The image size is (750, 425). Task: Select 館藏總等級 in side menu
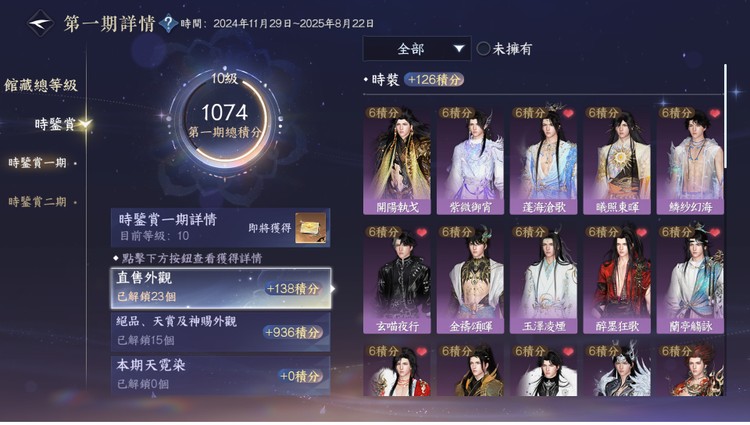(x=41, y=87)
